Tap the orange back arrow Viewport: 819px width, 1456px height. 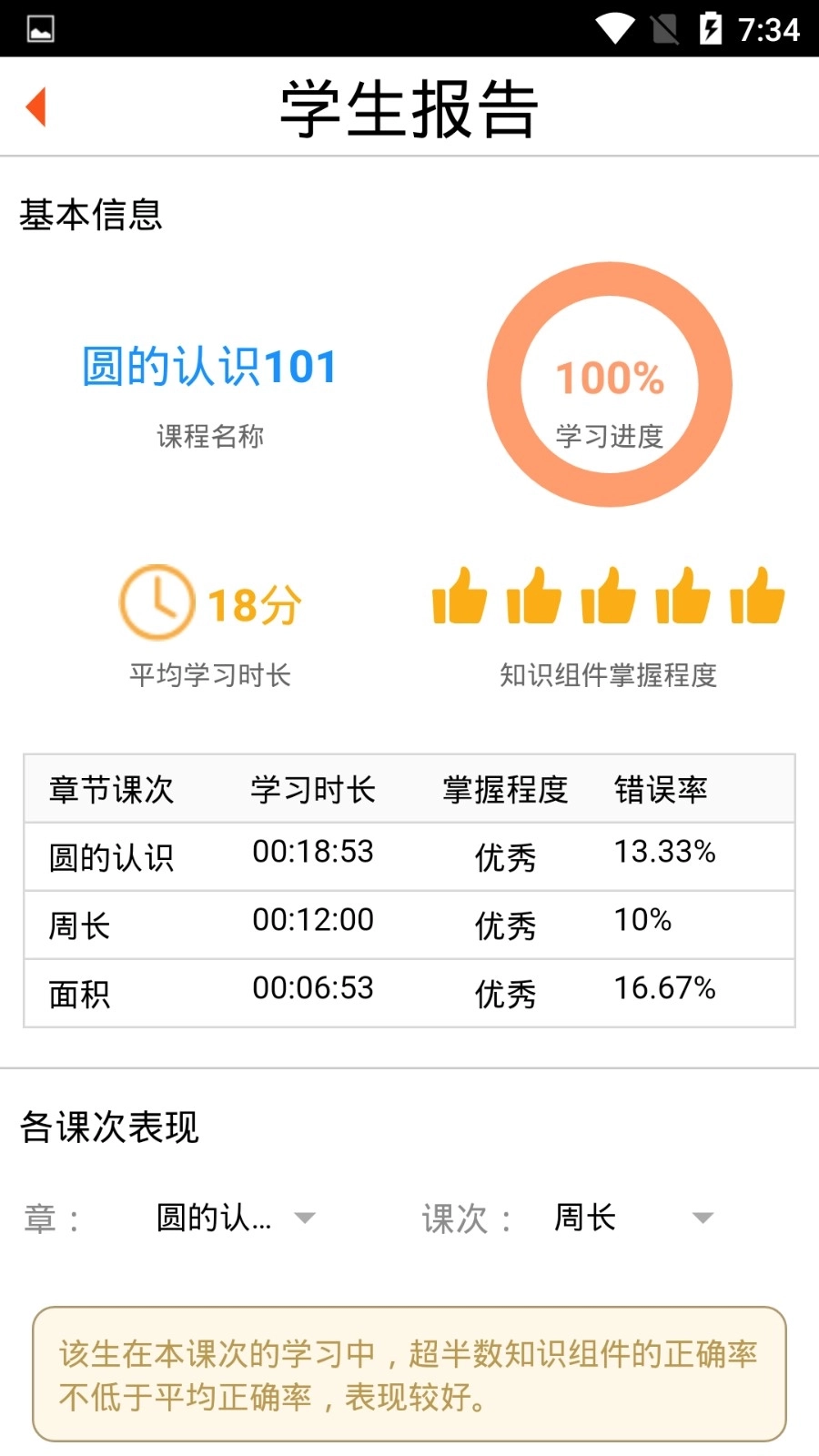point(36,106)
